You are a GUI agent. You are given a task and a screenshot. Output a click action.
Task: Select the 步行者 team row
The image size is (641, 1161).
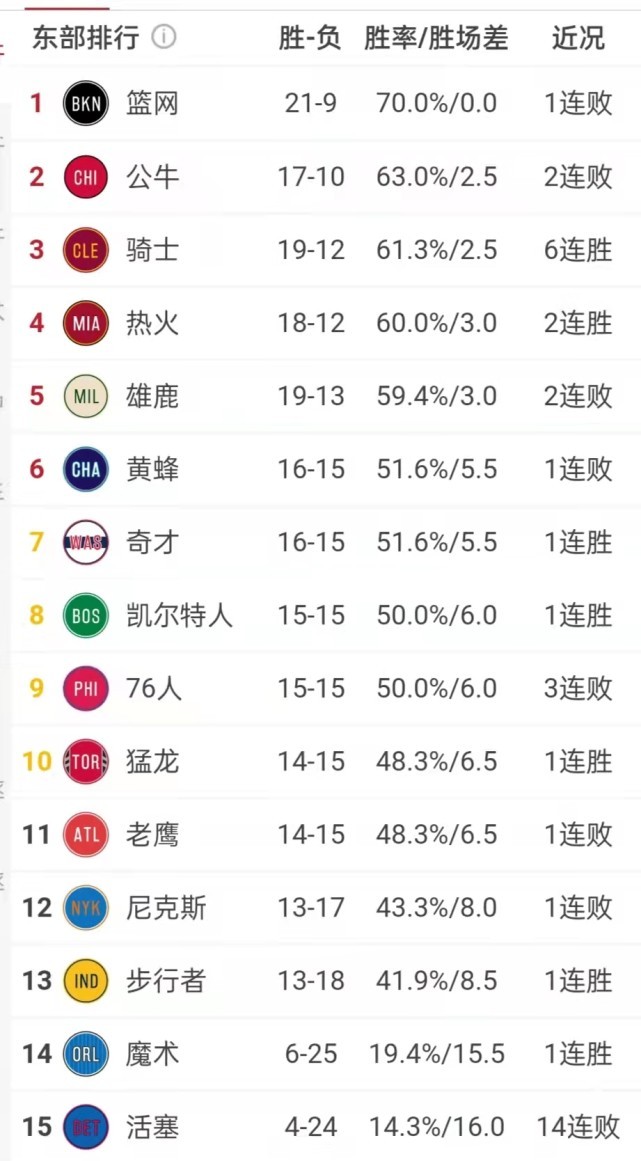coord(166,981)
